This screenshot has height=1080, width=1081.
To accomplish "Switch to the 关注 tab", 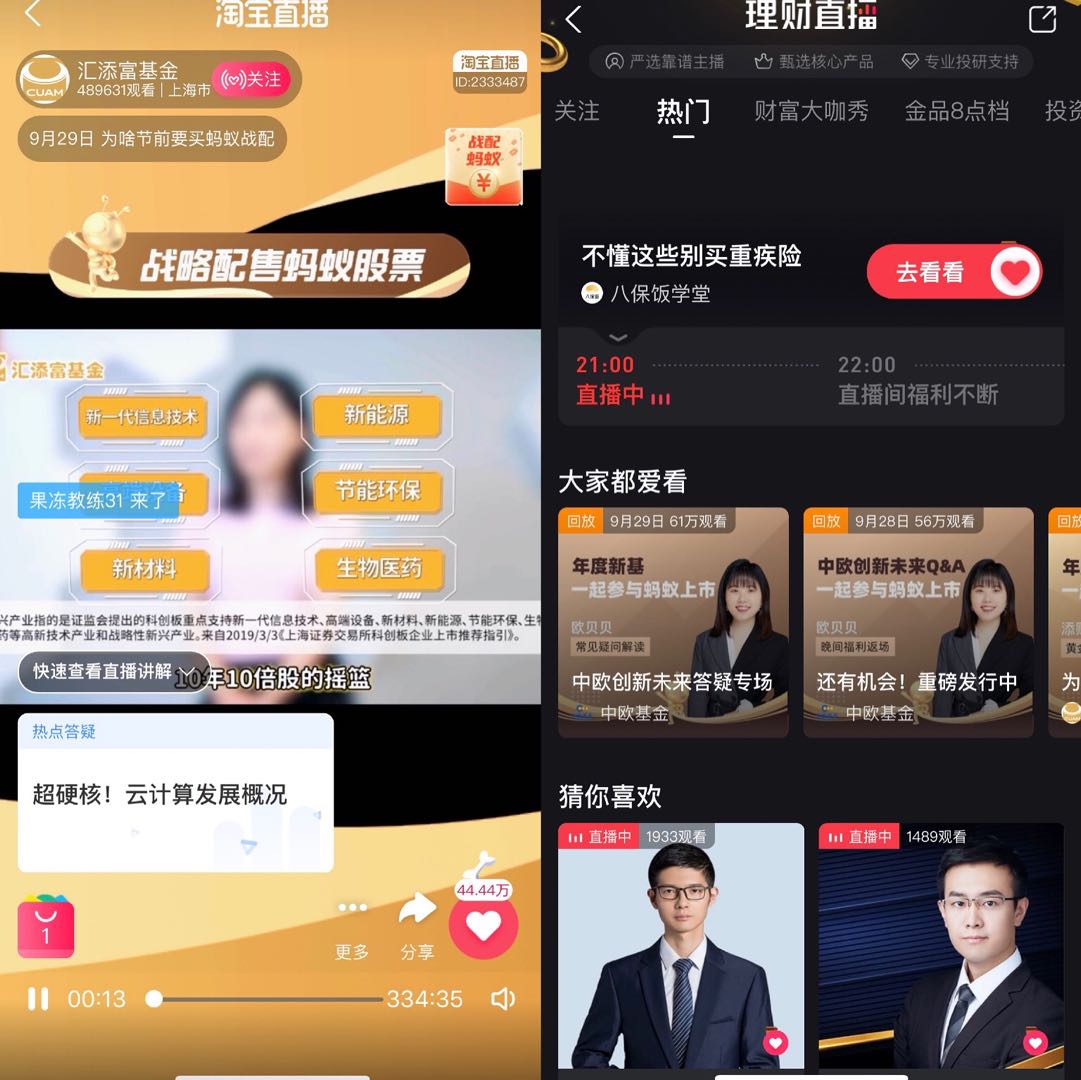I will (577, 112).
